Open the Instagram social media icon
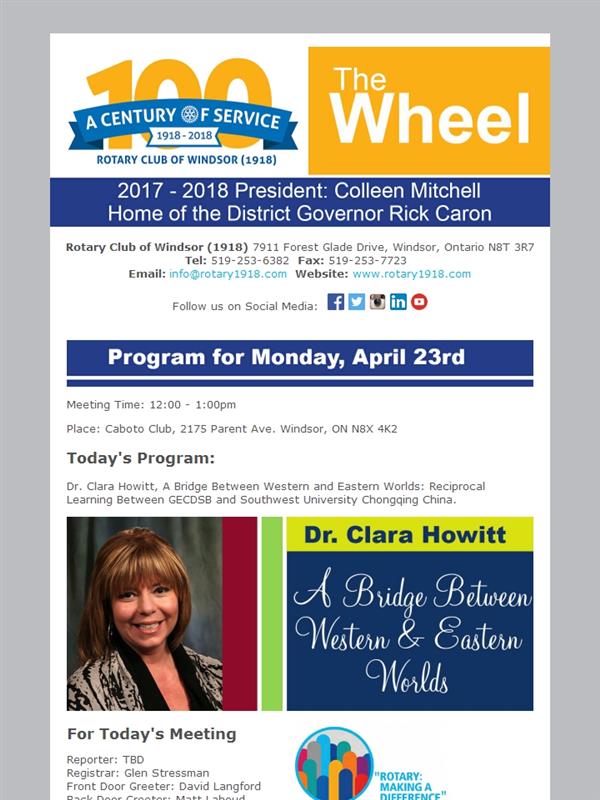This screenshot has width=600, height=800. point(378,302)
